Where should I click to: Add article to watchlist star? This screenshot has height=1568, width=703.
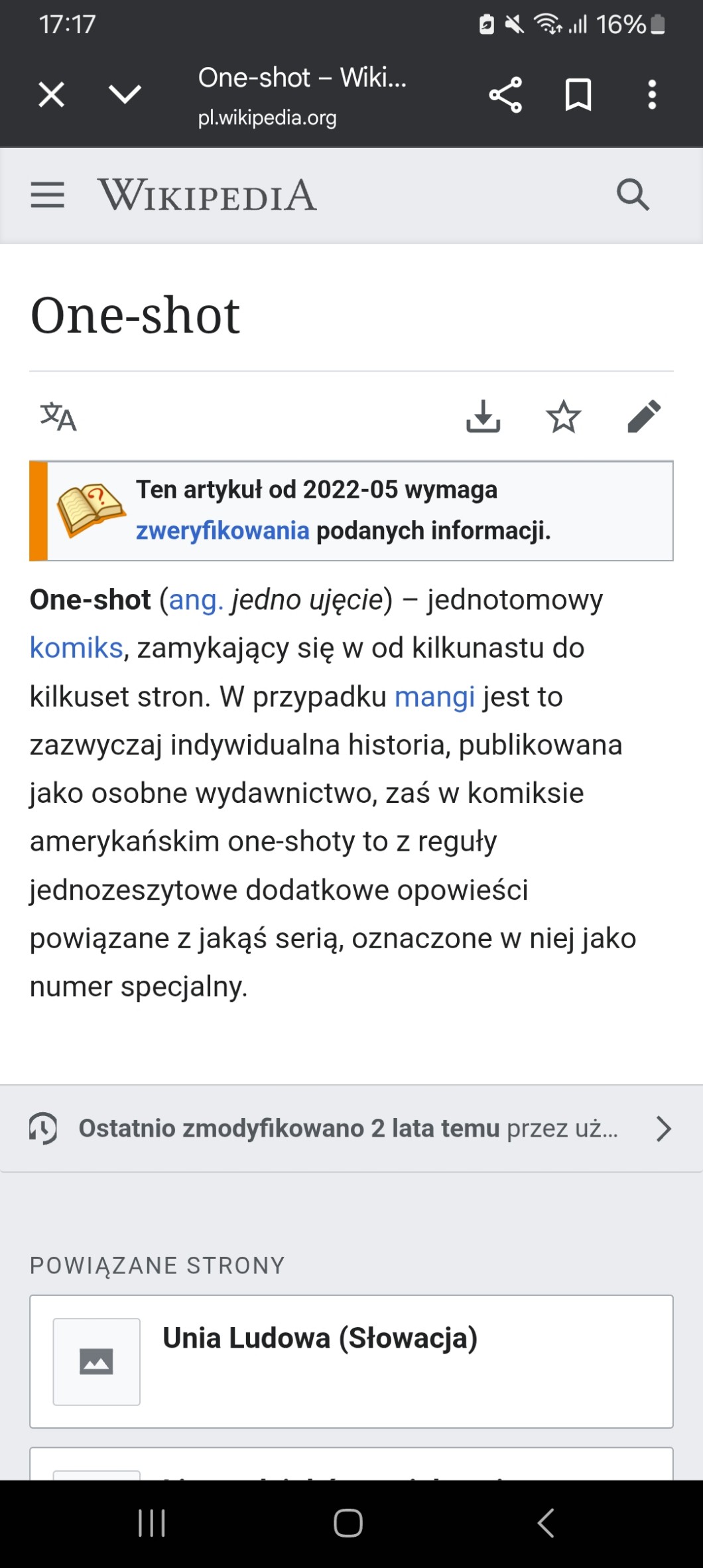563,417
